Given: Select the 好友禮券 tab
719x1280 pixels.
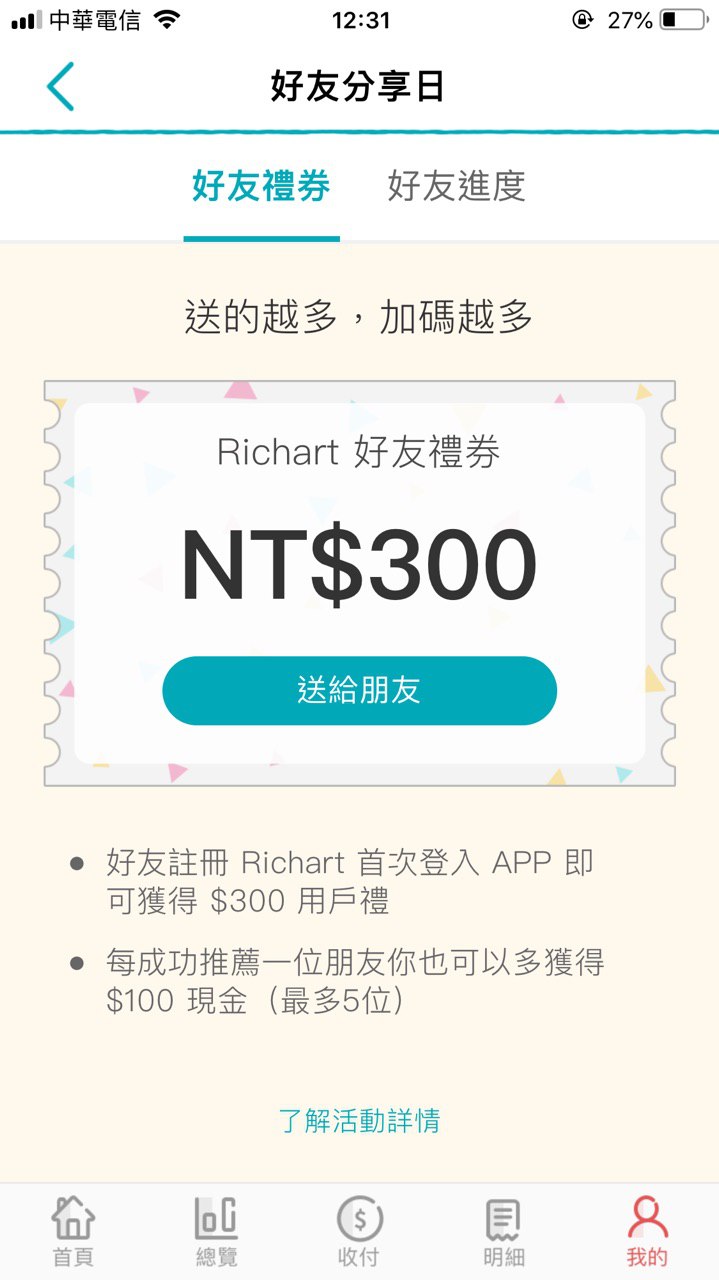Looking at the screenshot, I should click(261, 187).
